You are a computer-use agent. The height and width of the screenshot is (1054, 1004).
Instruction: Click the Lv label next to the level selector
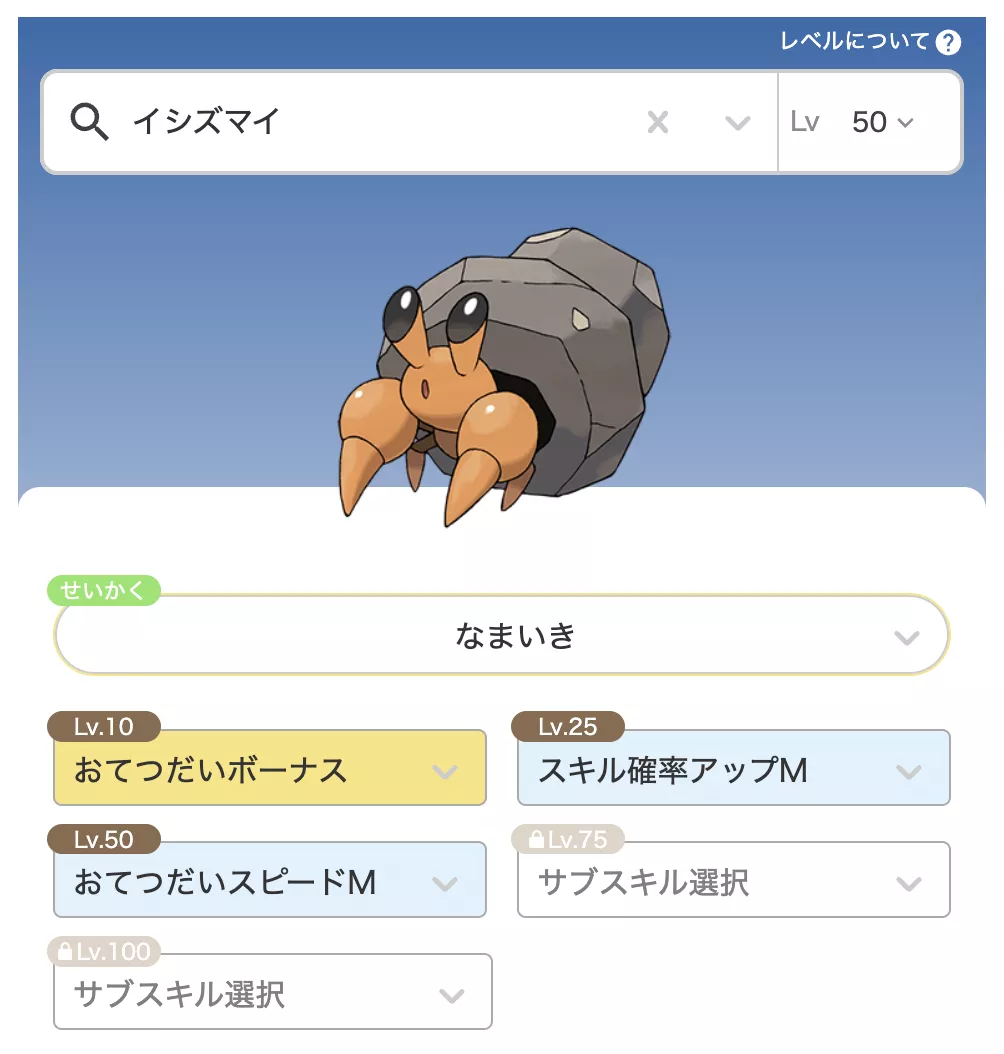click(806, 122)
